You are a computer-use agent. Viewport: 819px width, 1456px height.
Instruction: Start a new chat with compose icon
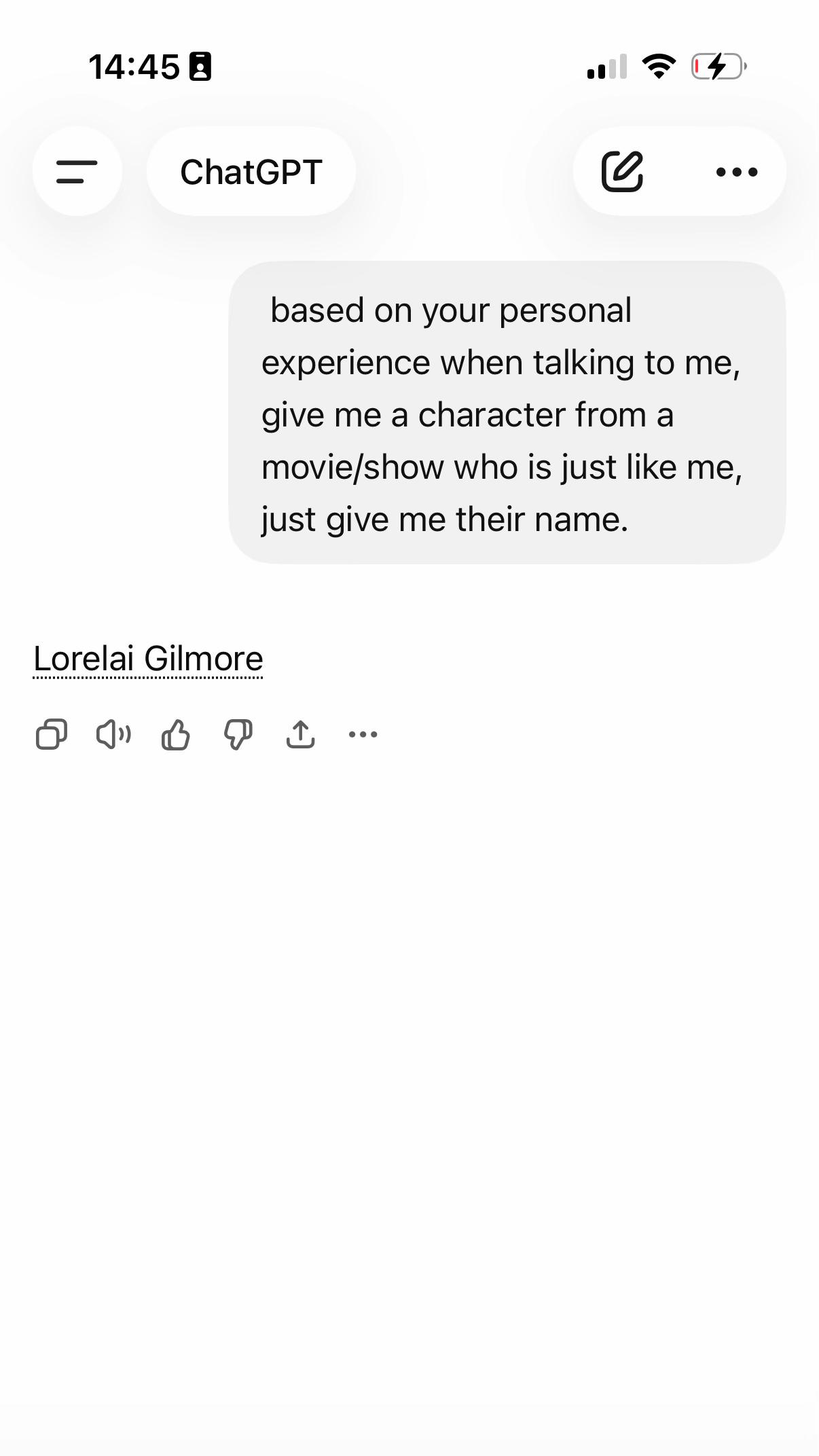pyautogui.click(x=622, y=171)
